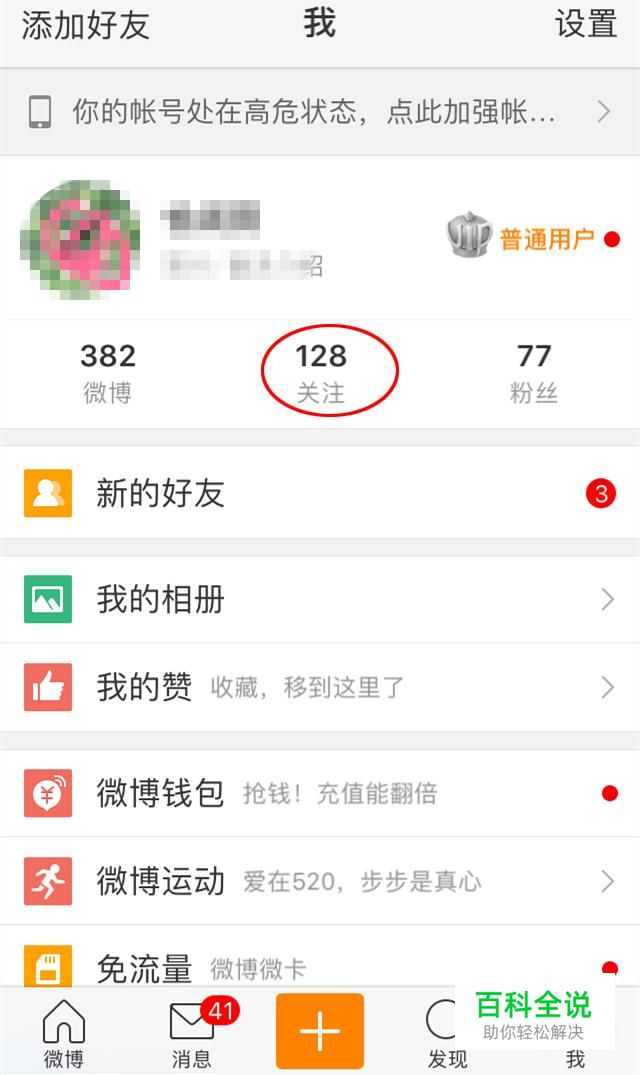Open 新的好友 new friends
This screenshot has height=1075, width=640.
pos(320,493)
